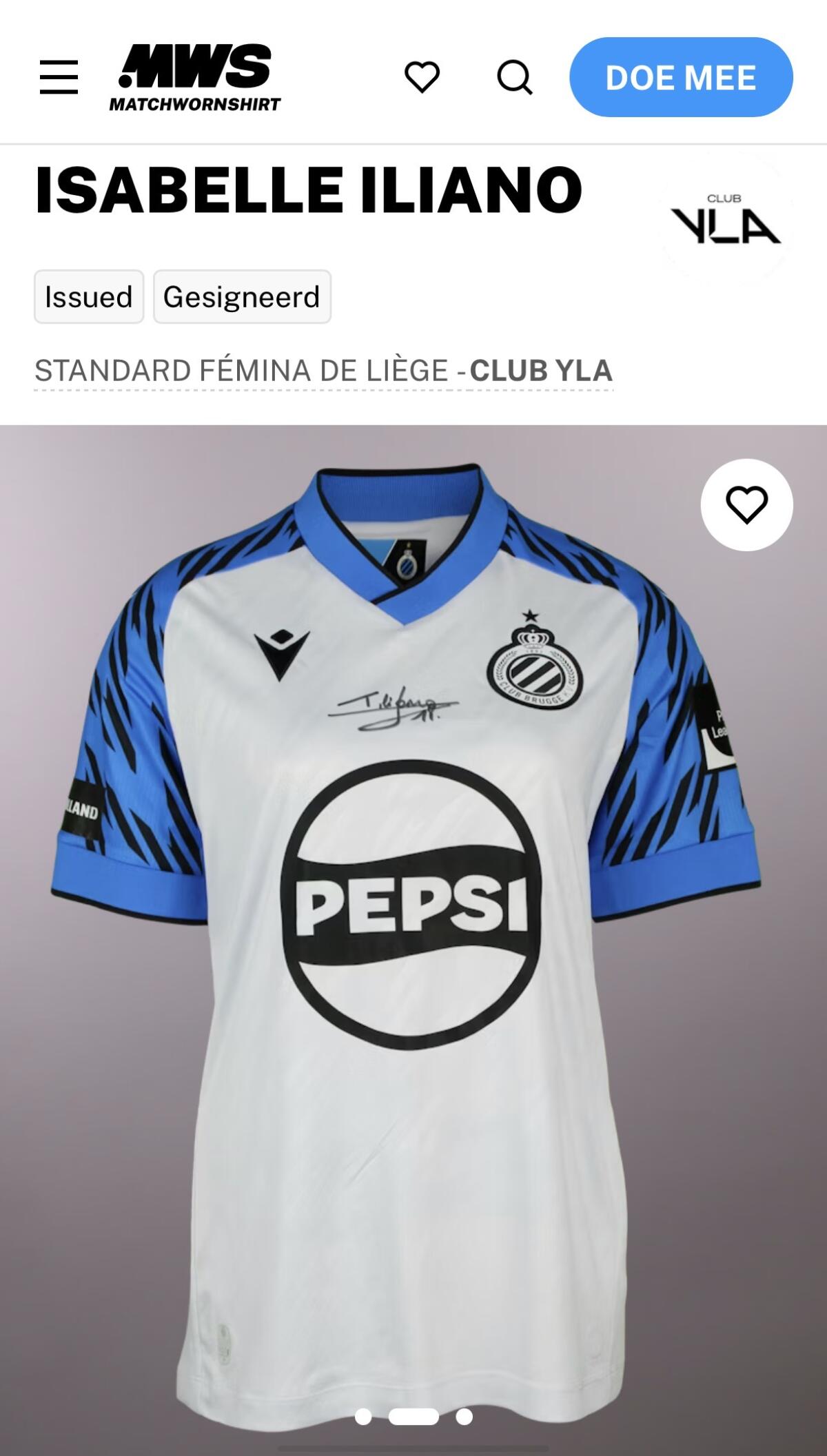Open the hamburger menu
The image size is (827, 1456).
tap(59, 76)
